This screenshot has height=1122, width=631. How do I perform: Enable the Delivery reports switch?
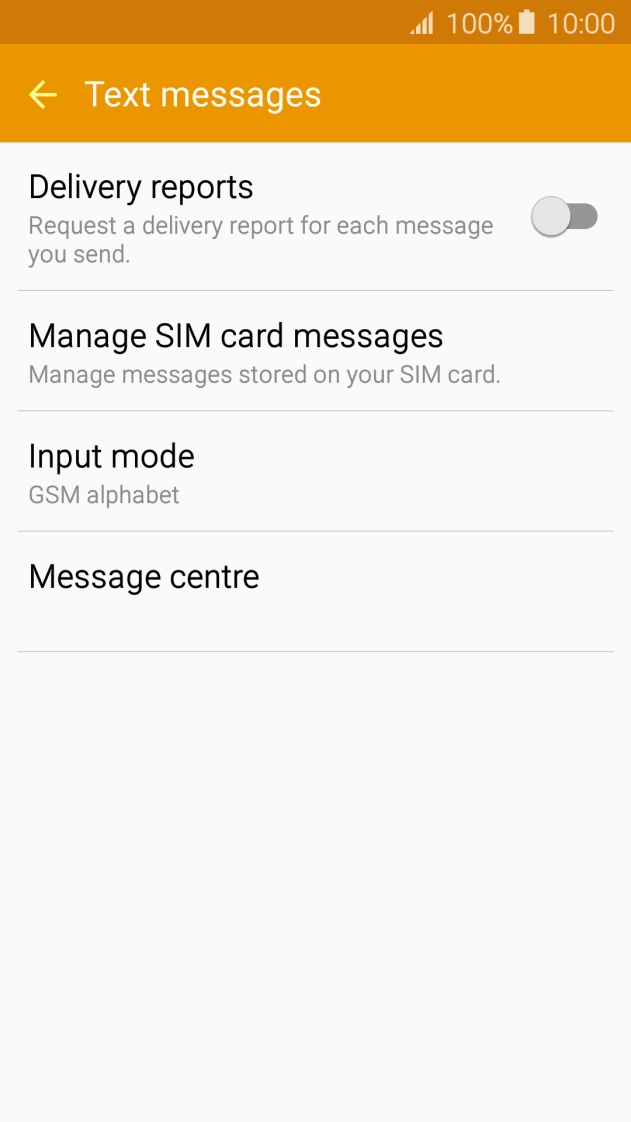pyautogui.click(x=564, y=217)
